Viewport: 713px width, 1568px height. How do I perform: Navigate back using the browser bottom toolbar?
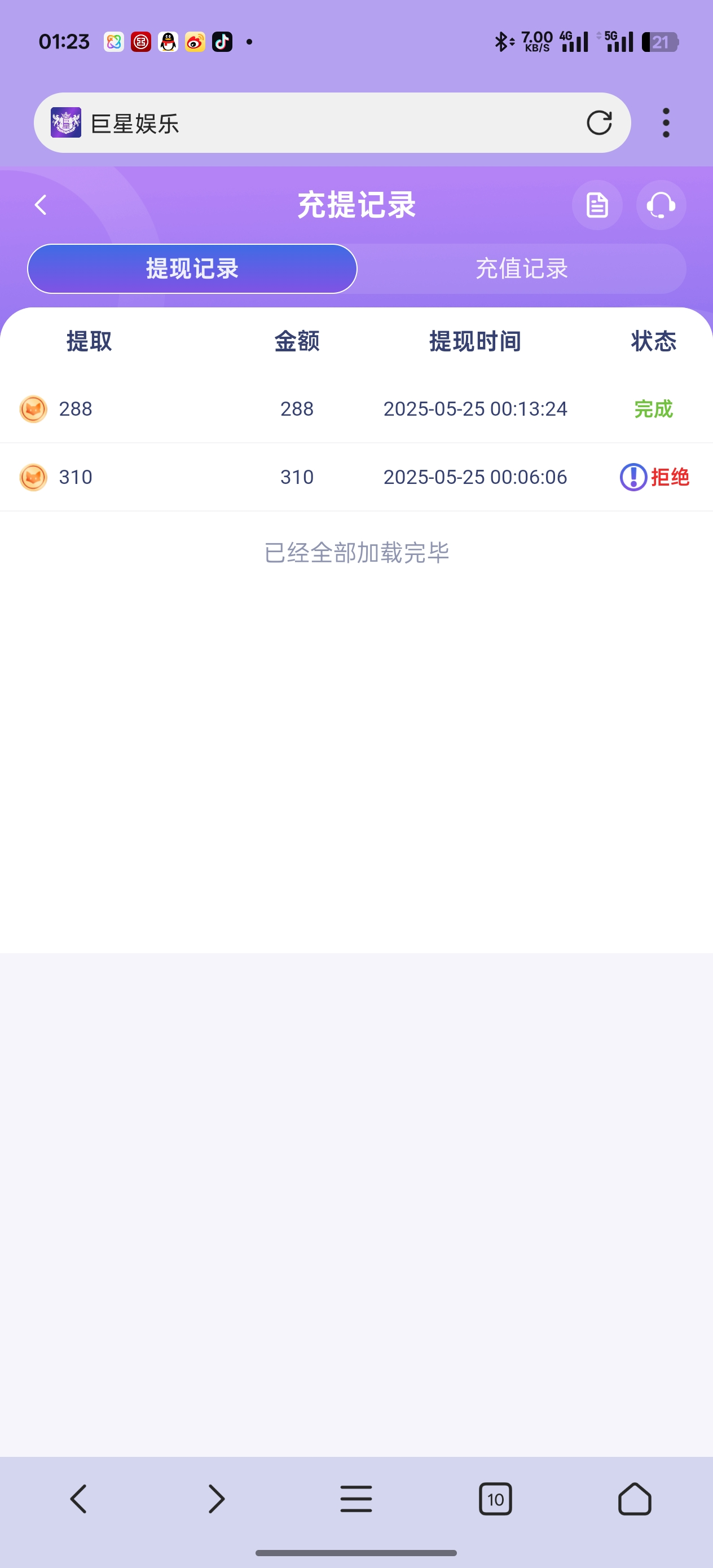(x=78, y=1499)
